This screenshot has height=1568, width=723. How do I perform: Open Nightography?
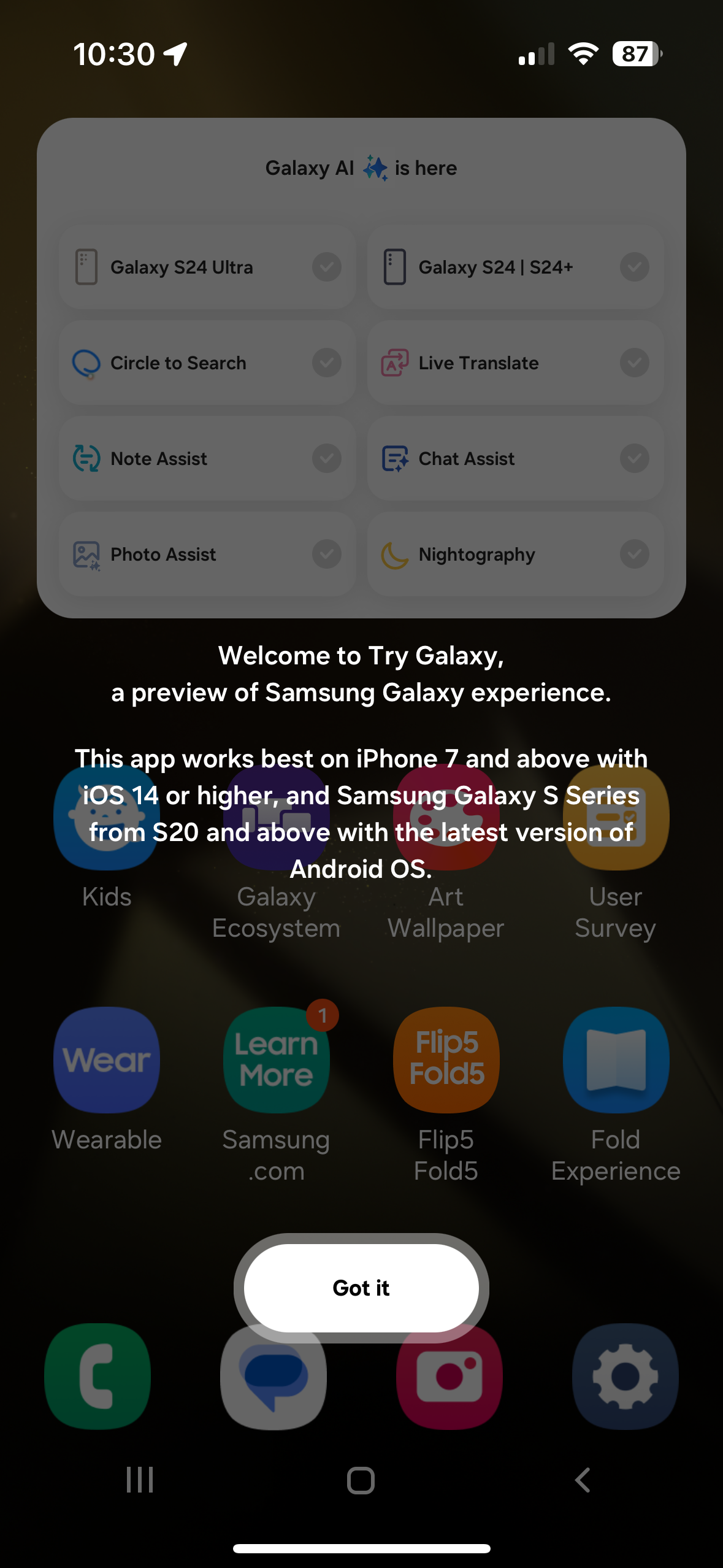tap(515, 554)
